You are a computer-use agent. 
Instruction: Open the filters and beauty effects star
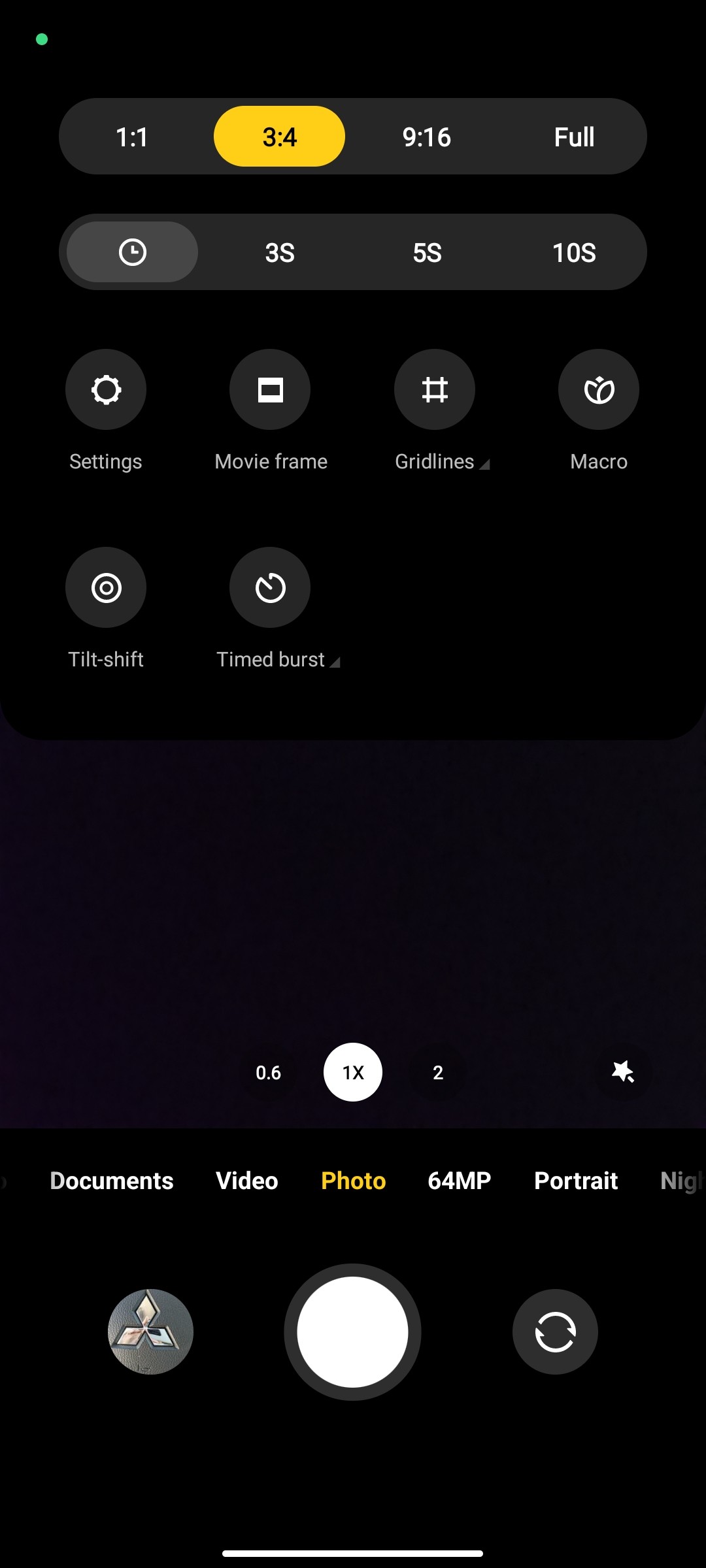point(622,1072)
